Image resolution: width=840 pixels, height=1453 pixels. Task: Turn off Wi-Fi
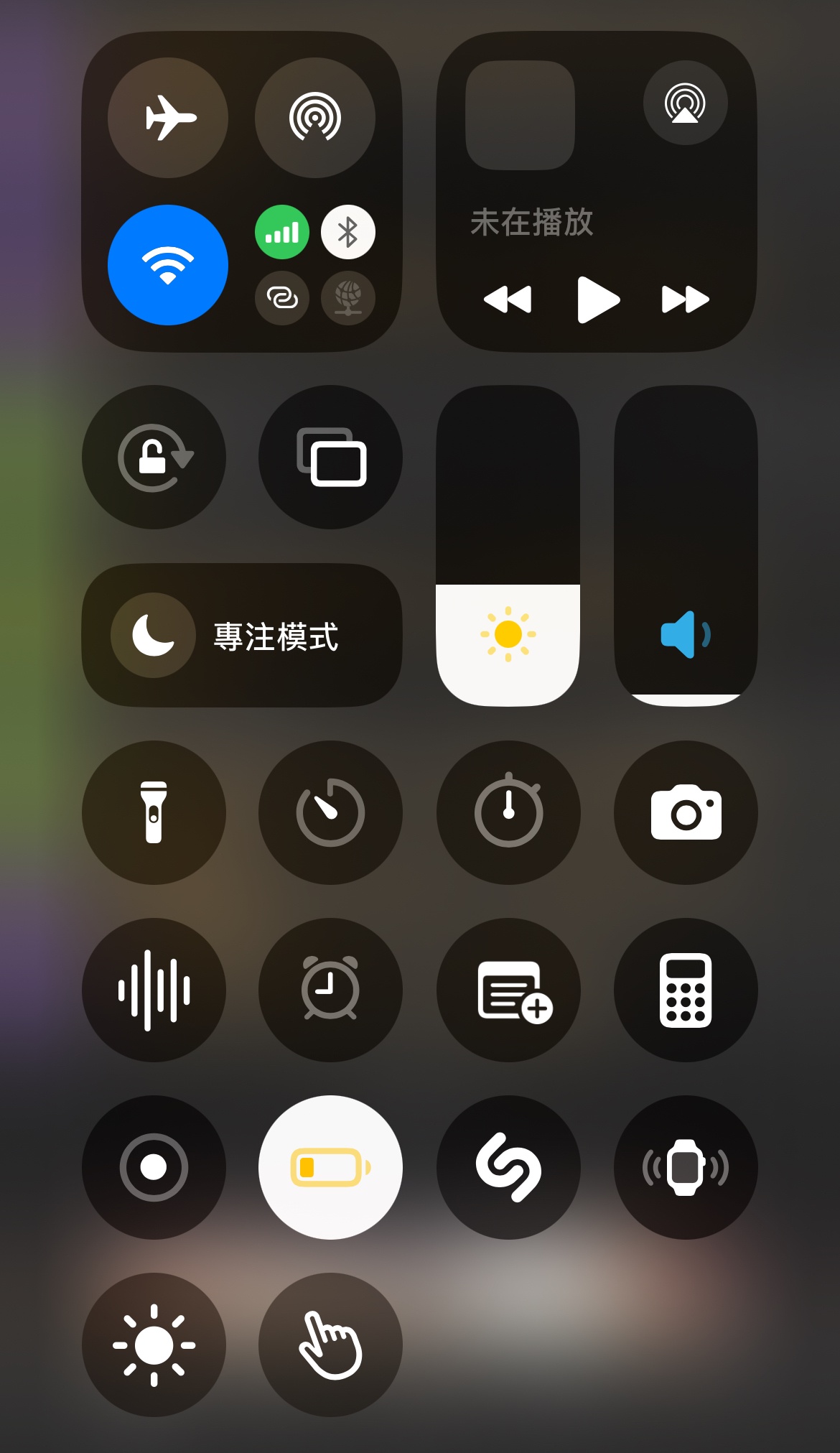click(168, 265)
